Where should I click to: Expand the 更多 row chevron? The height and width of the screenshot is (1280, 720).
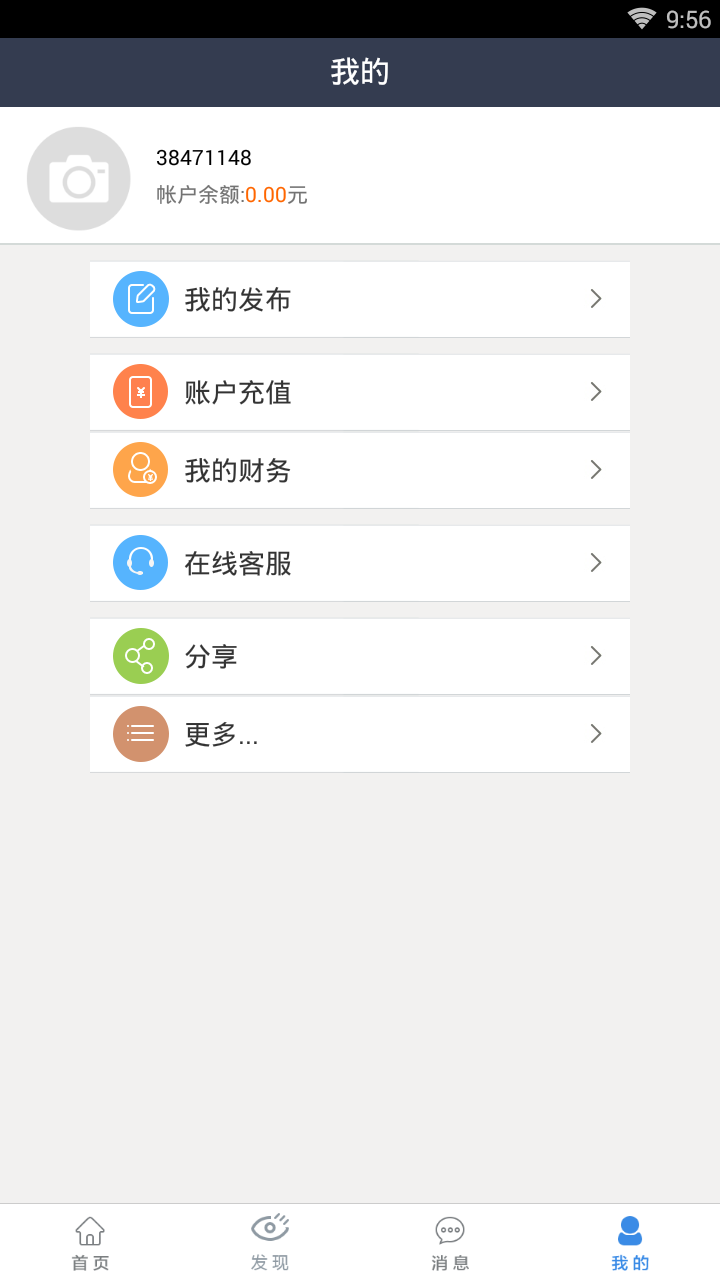pyautogui.click(x=595, y=733)
